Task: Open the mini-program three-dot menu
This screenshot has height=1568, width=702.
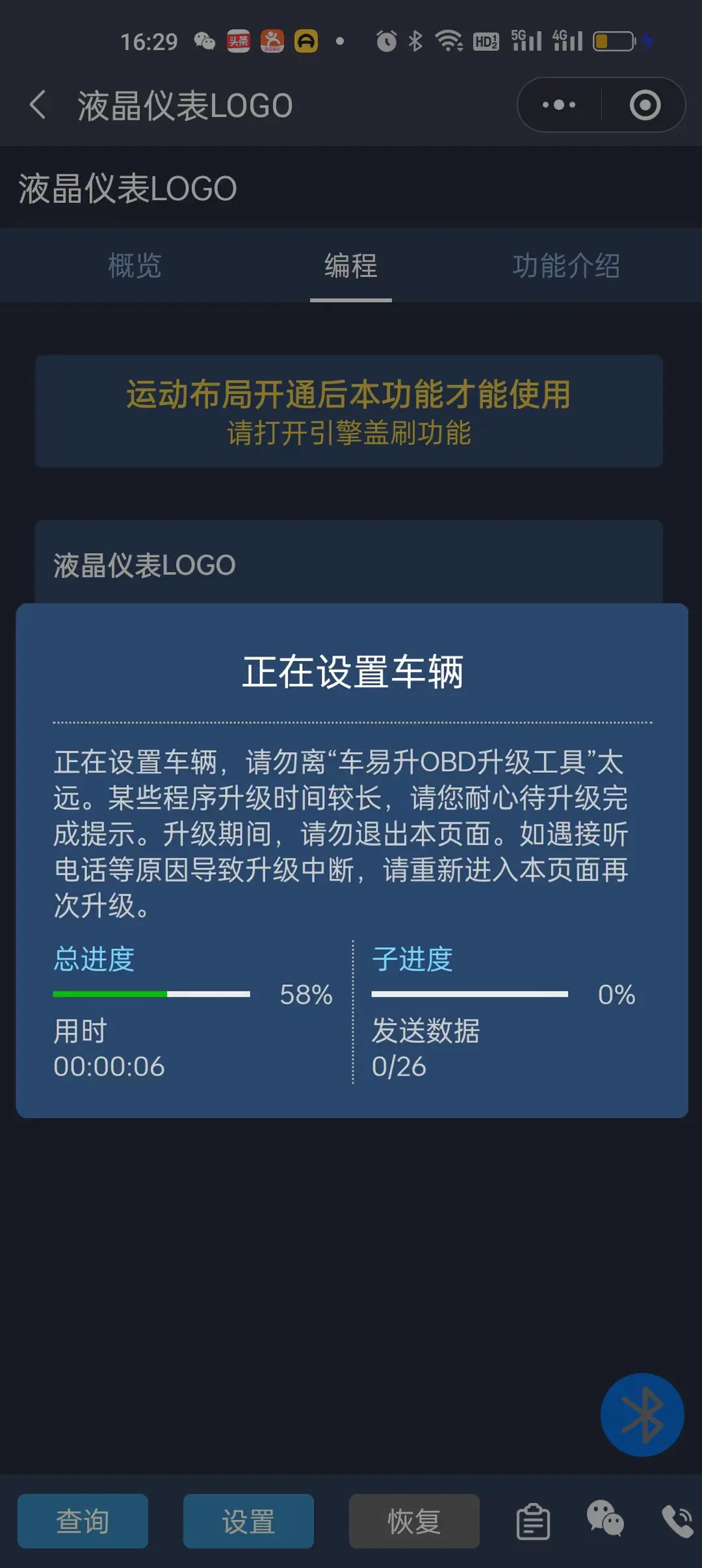Action: (x=559, y=105)
